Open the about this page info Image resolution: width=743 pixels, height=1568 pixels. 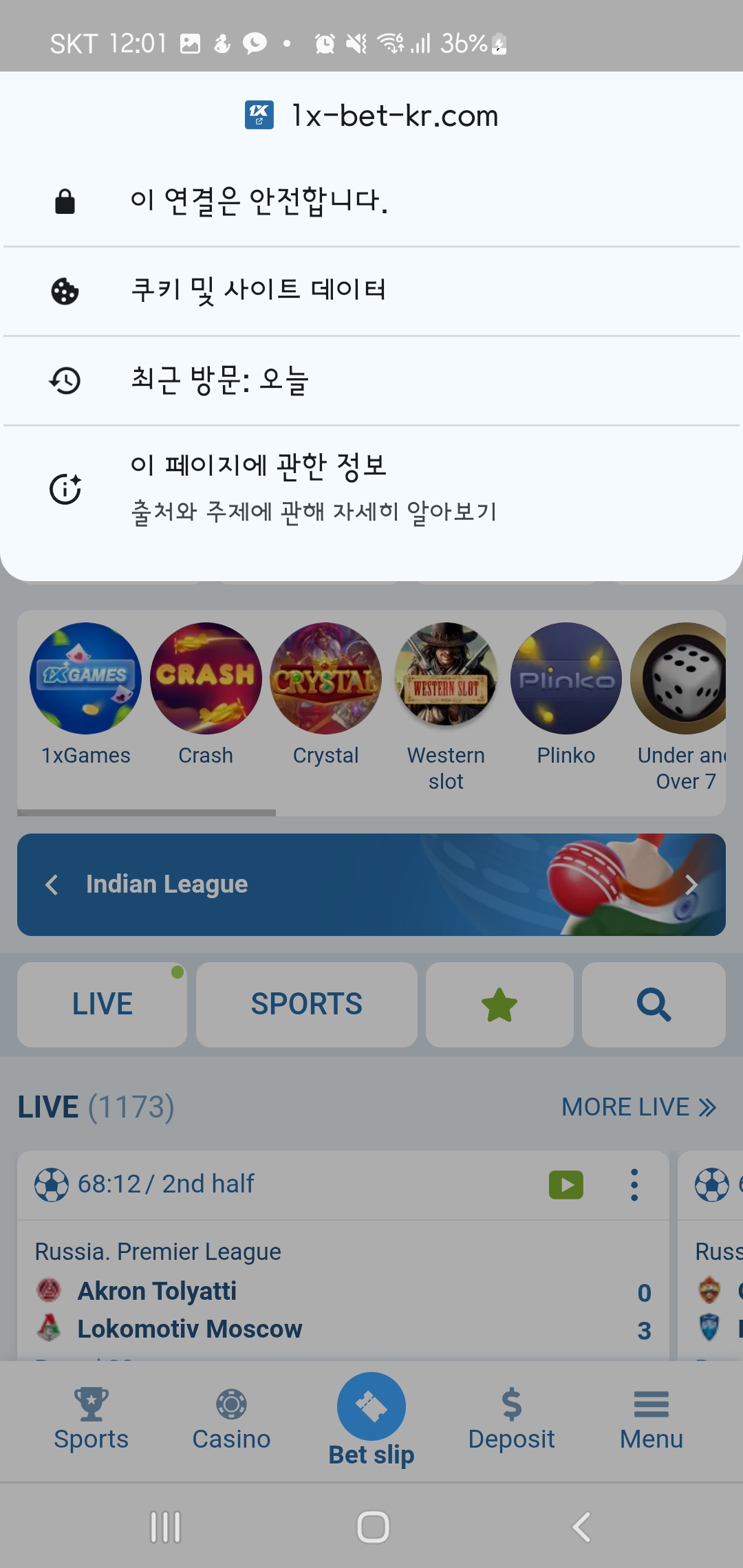pyautogui.click(x=371, y=488)
